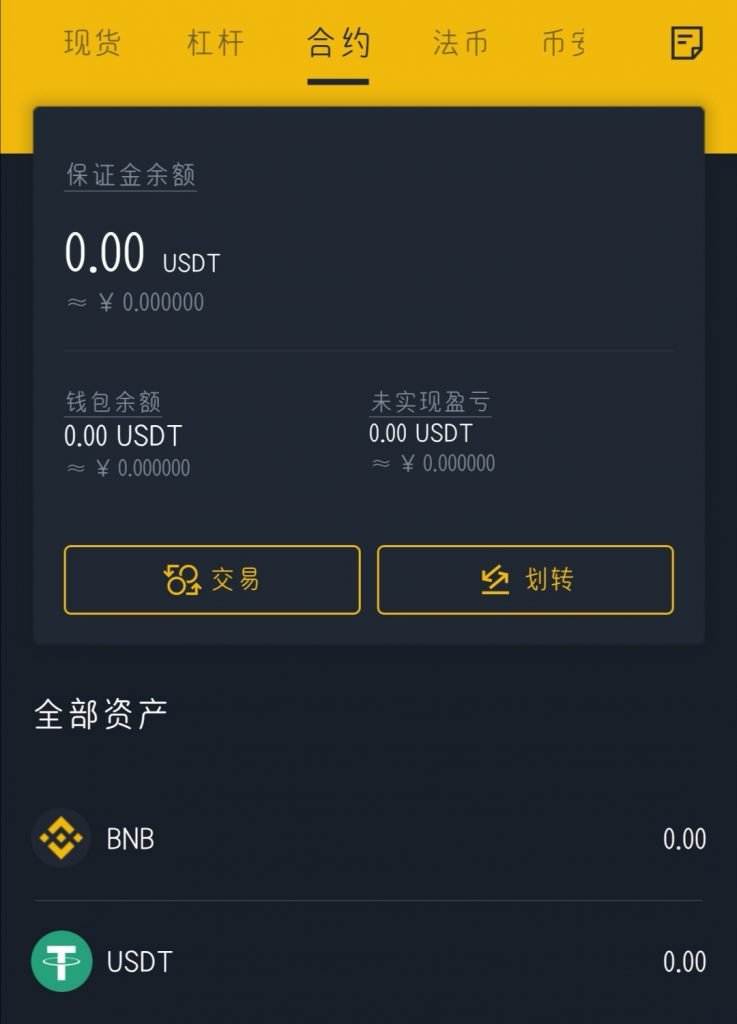Viewport: 737px width, 1024px height.
Task: Open the BNB asset row
Action: pos(368,838)
